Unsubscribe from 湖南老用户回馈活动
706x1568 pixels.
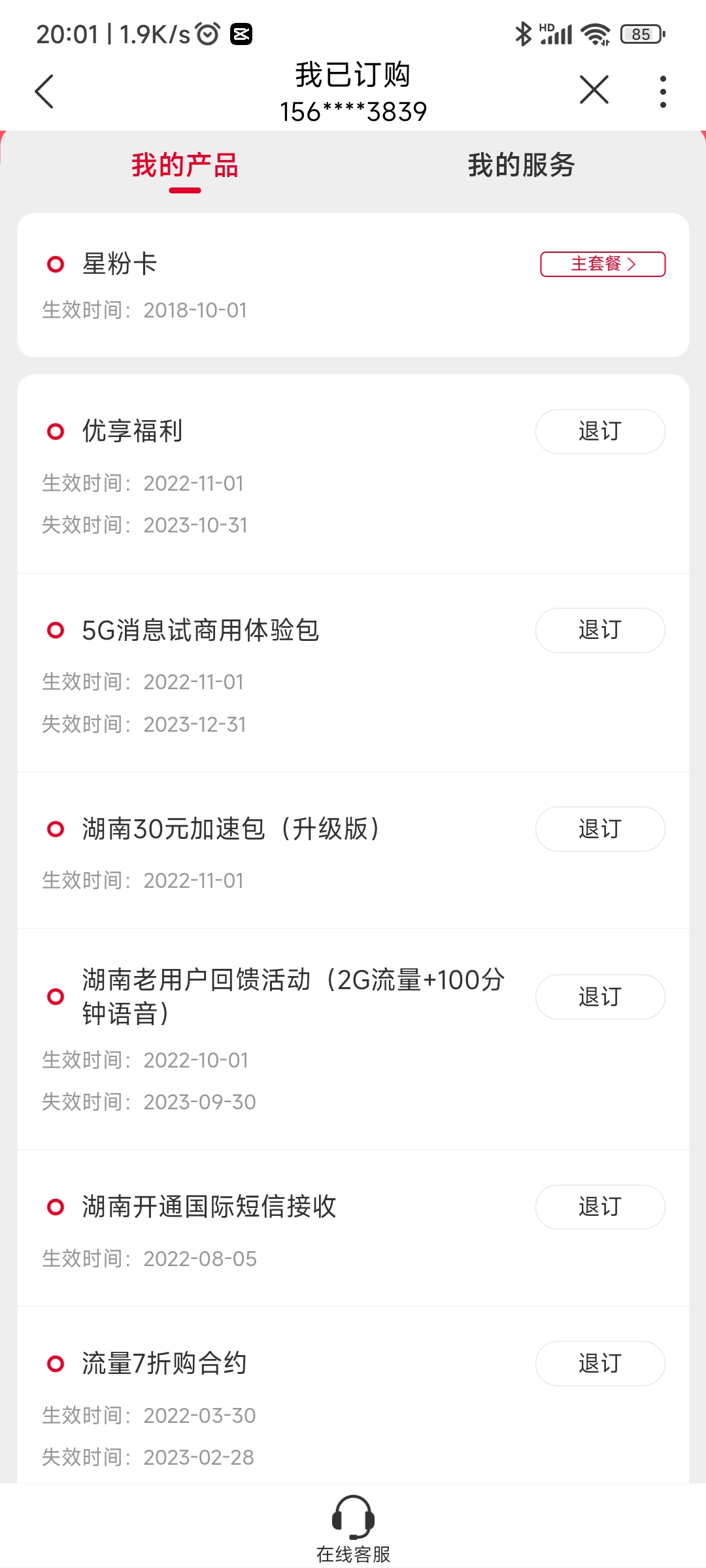(x=599, y=997)
